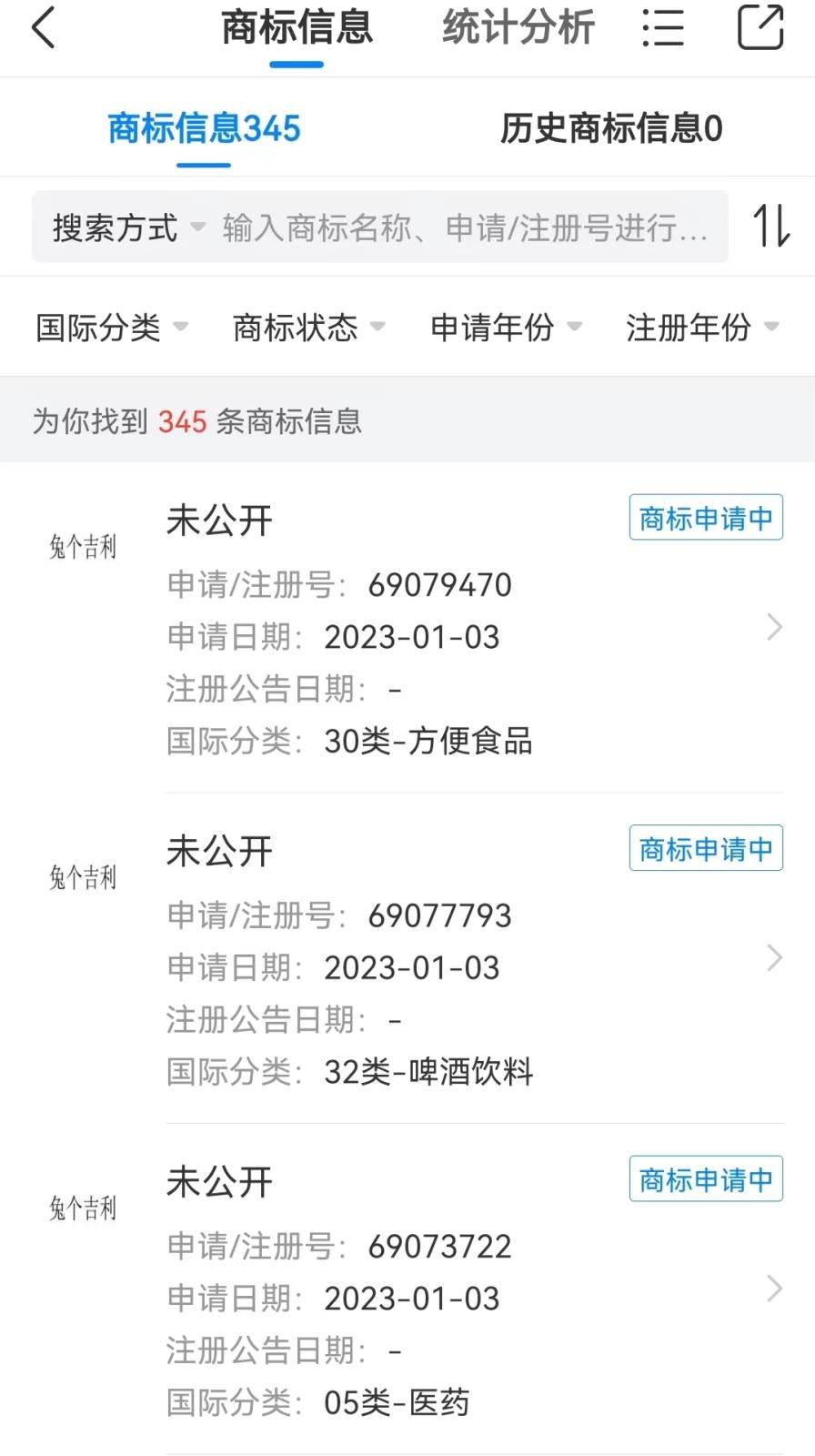Open the 国际分类 filter

111,327
